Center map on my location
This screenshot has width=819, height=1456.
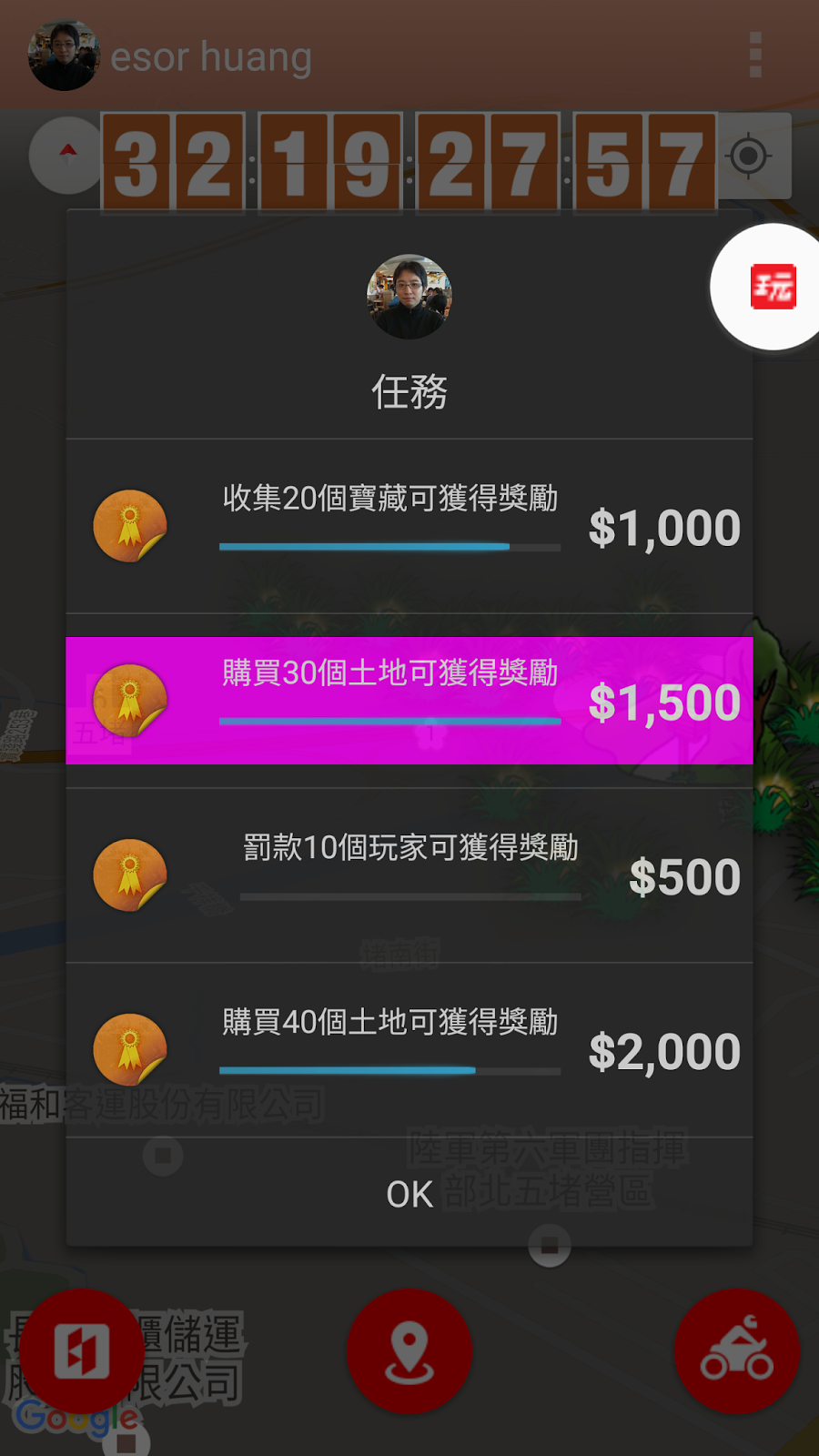coord(749,156)
